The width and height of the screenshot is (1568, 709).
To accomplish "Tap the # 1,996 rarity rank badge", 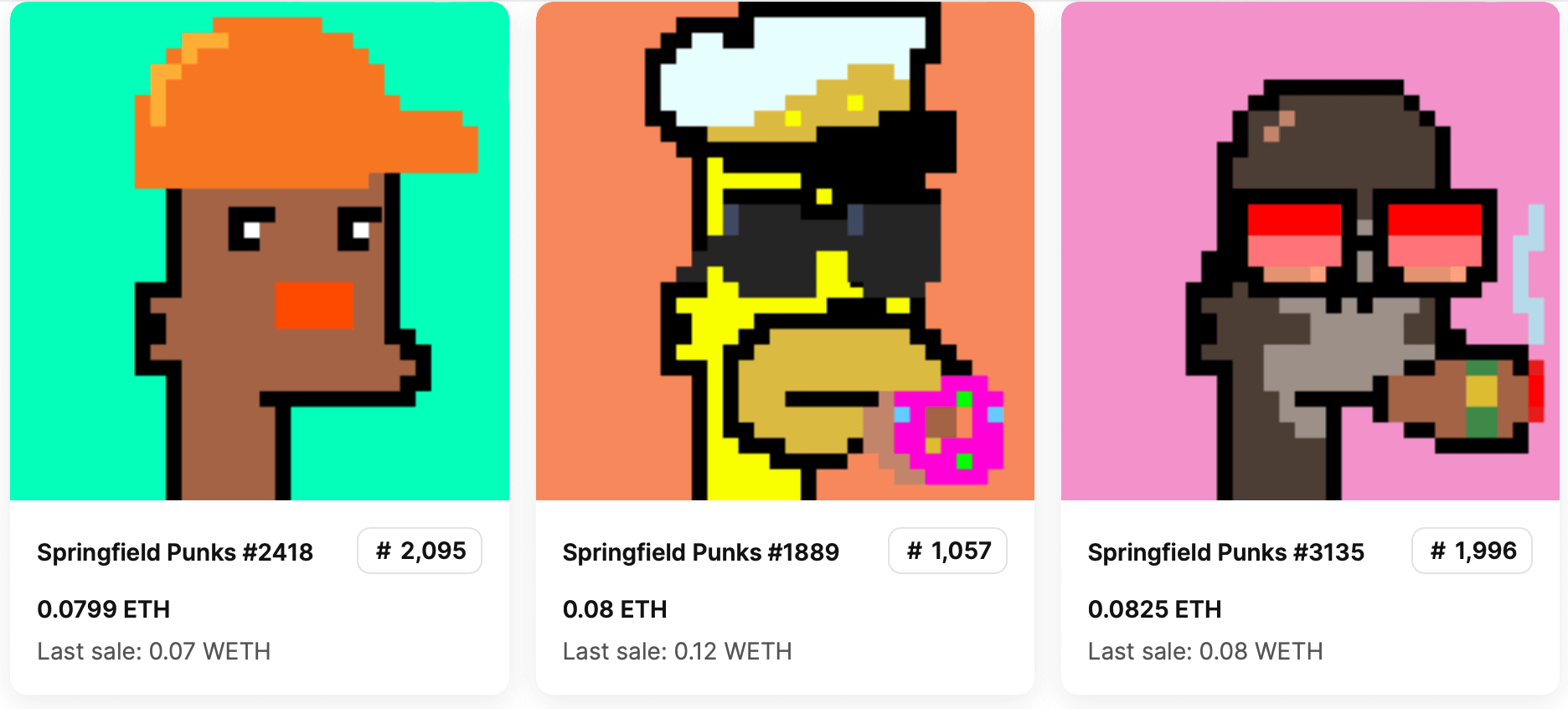I will point(1472,551).
